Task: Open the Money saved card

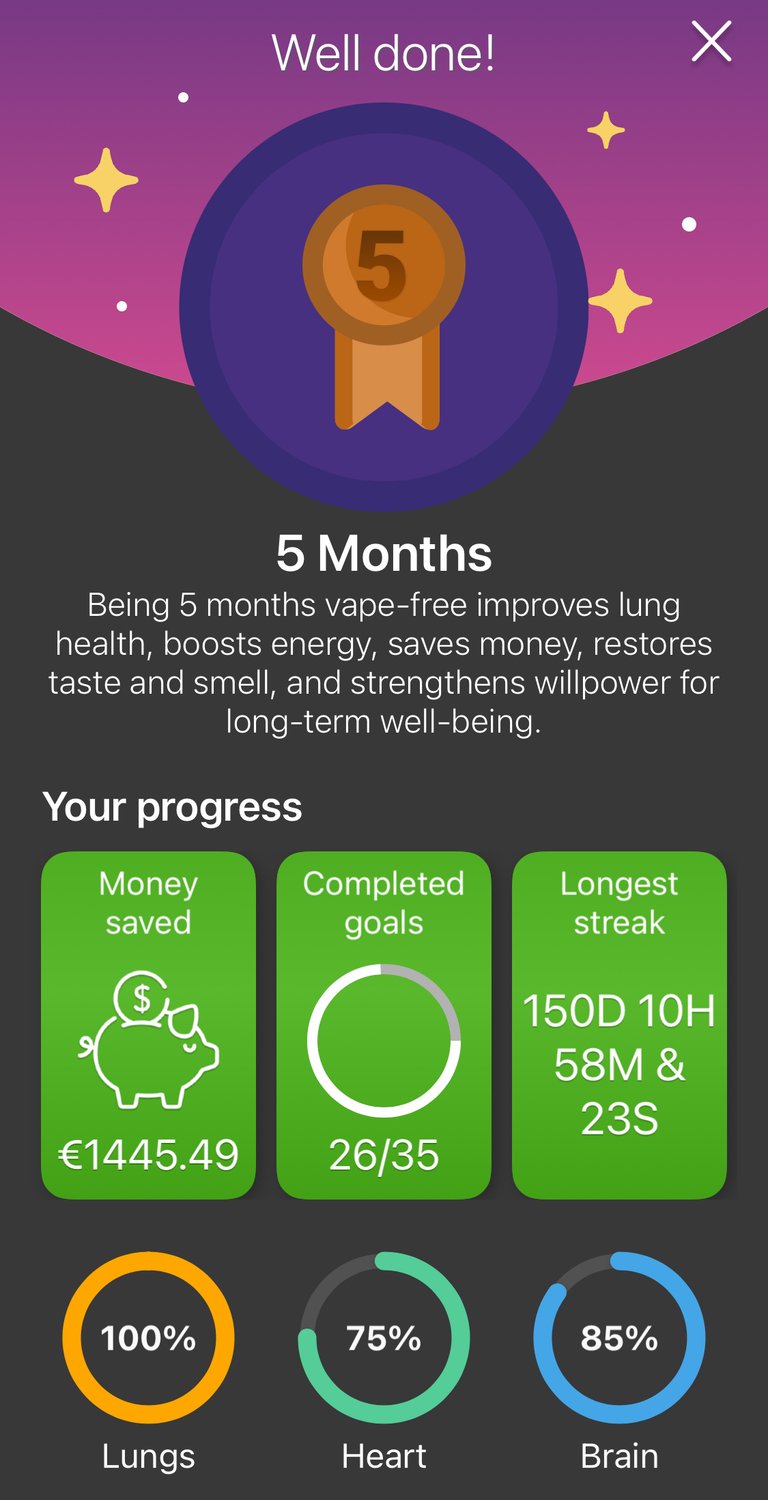Action: pyautogui.click(x=148, y=1025)
